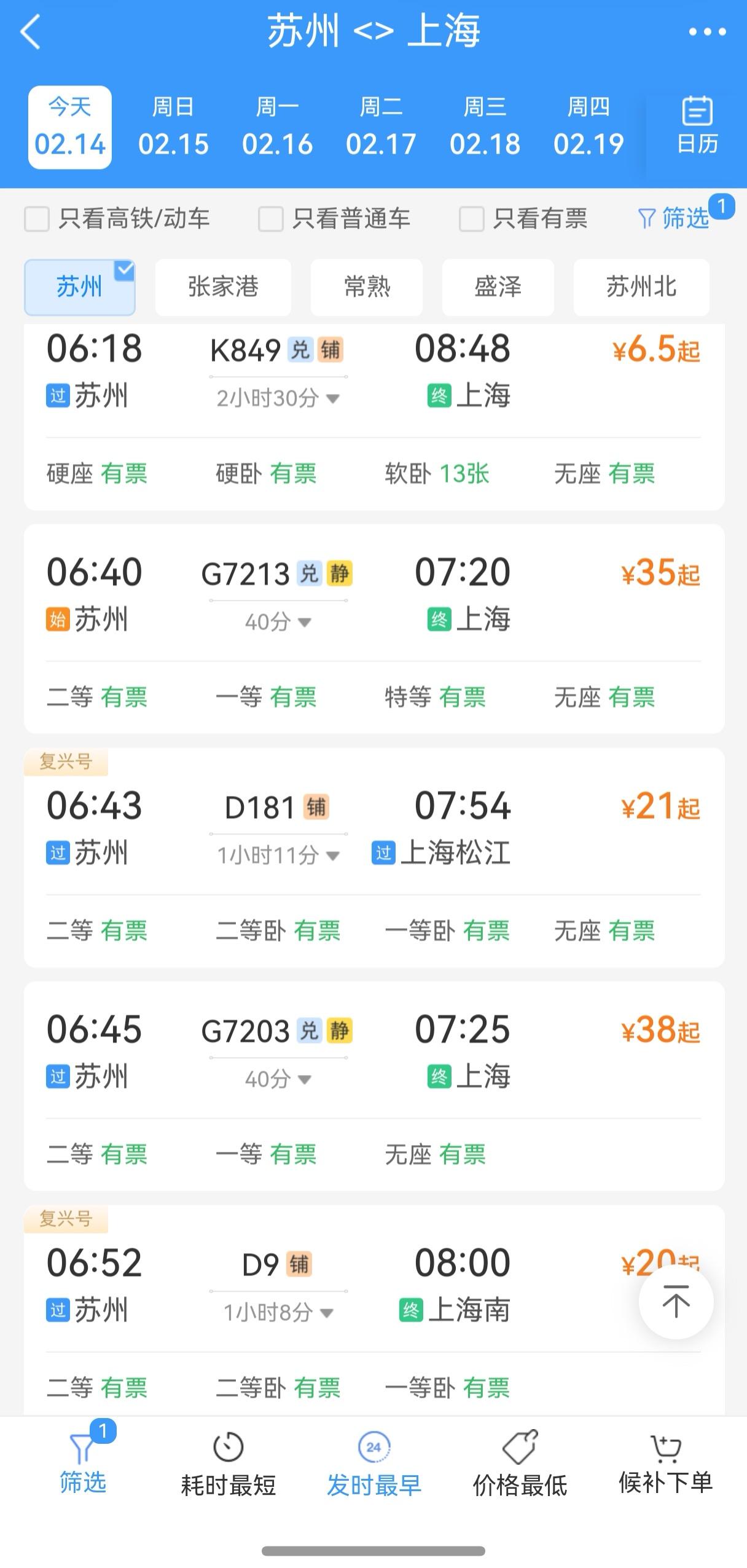Select the 常熟 station tab
Image resolution: width=747 pixels, height=1568 pixels.
(x=367, y=288)
